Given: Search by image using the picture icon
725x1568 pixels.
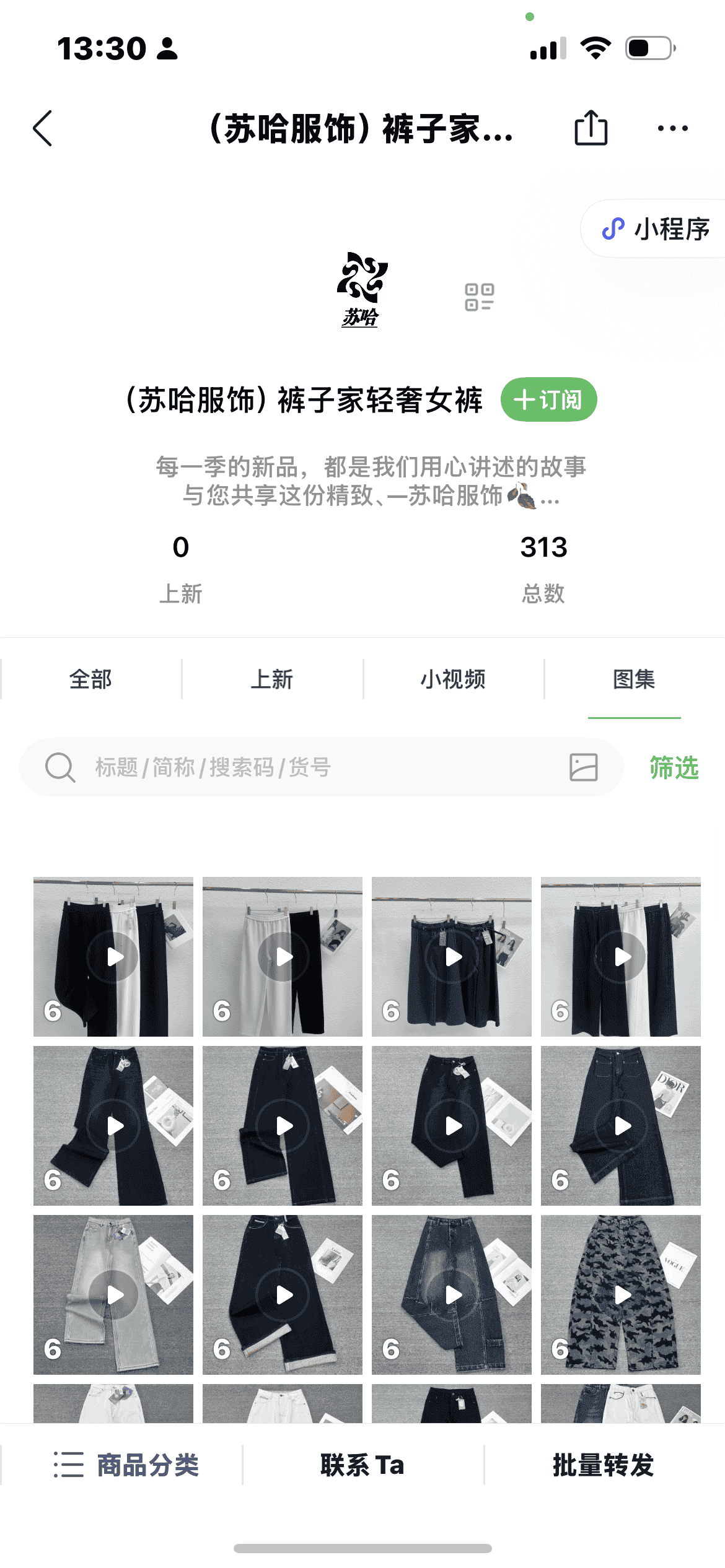Looking at the screenshot, I should 583,767.
